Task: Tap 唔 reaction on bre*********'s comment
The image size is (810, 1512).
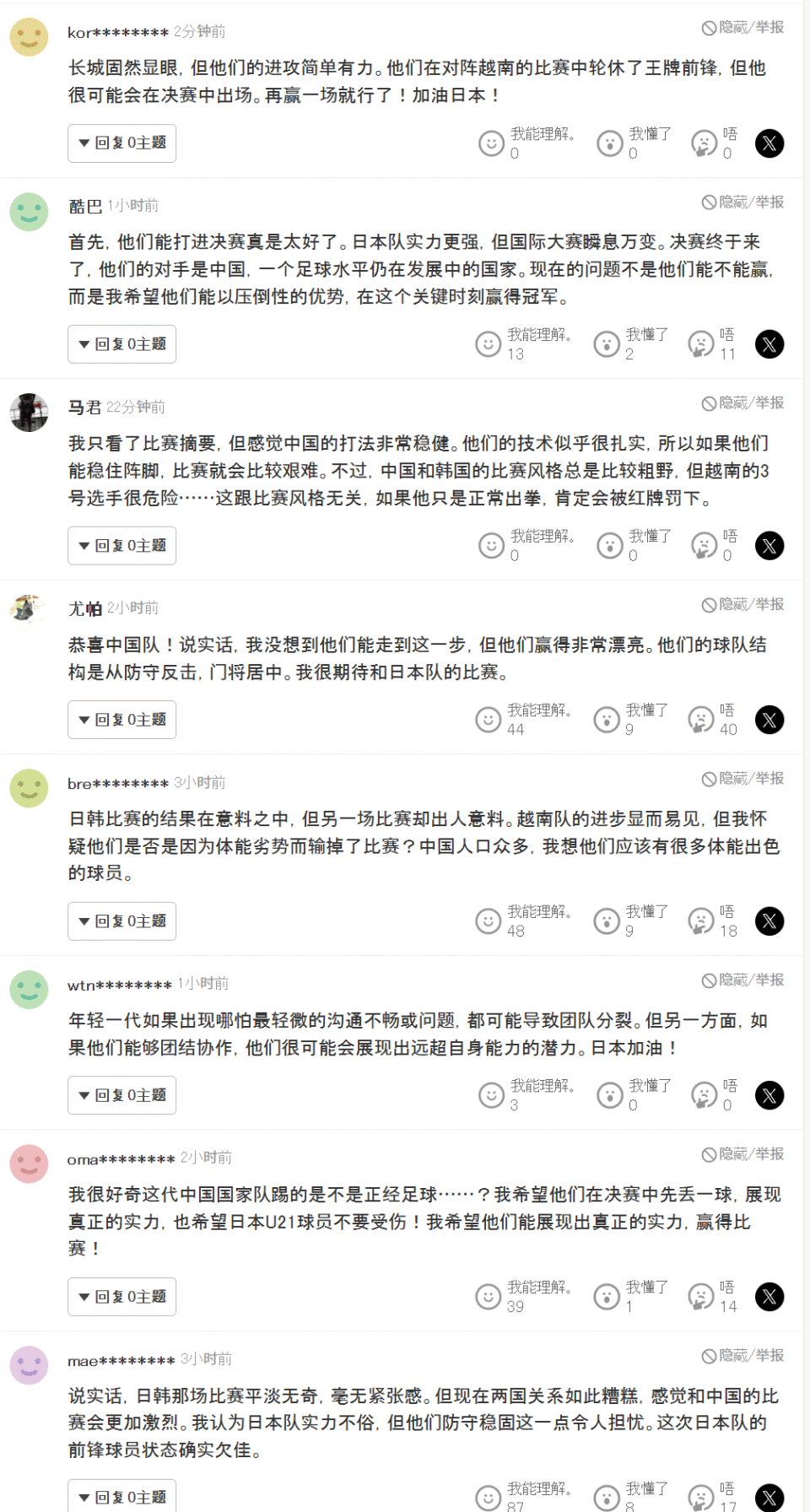Action: [702, 921]
